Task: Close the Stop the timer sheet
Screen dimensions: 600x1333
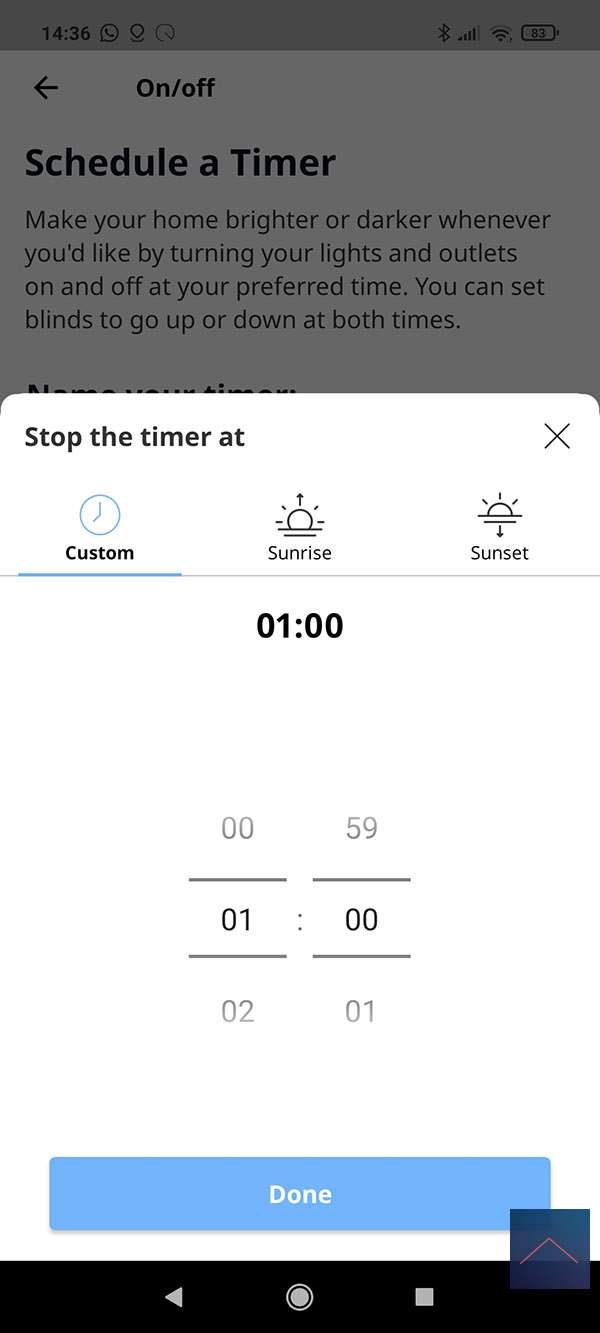Action: tap(557, 436)
